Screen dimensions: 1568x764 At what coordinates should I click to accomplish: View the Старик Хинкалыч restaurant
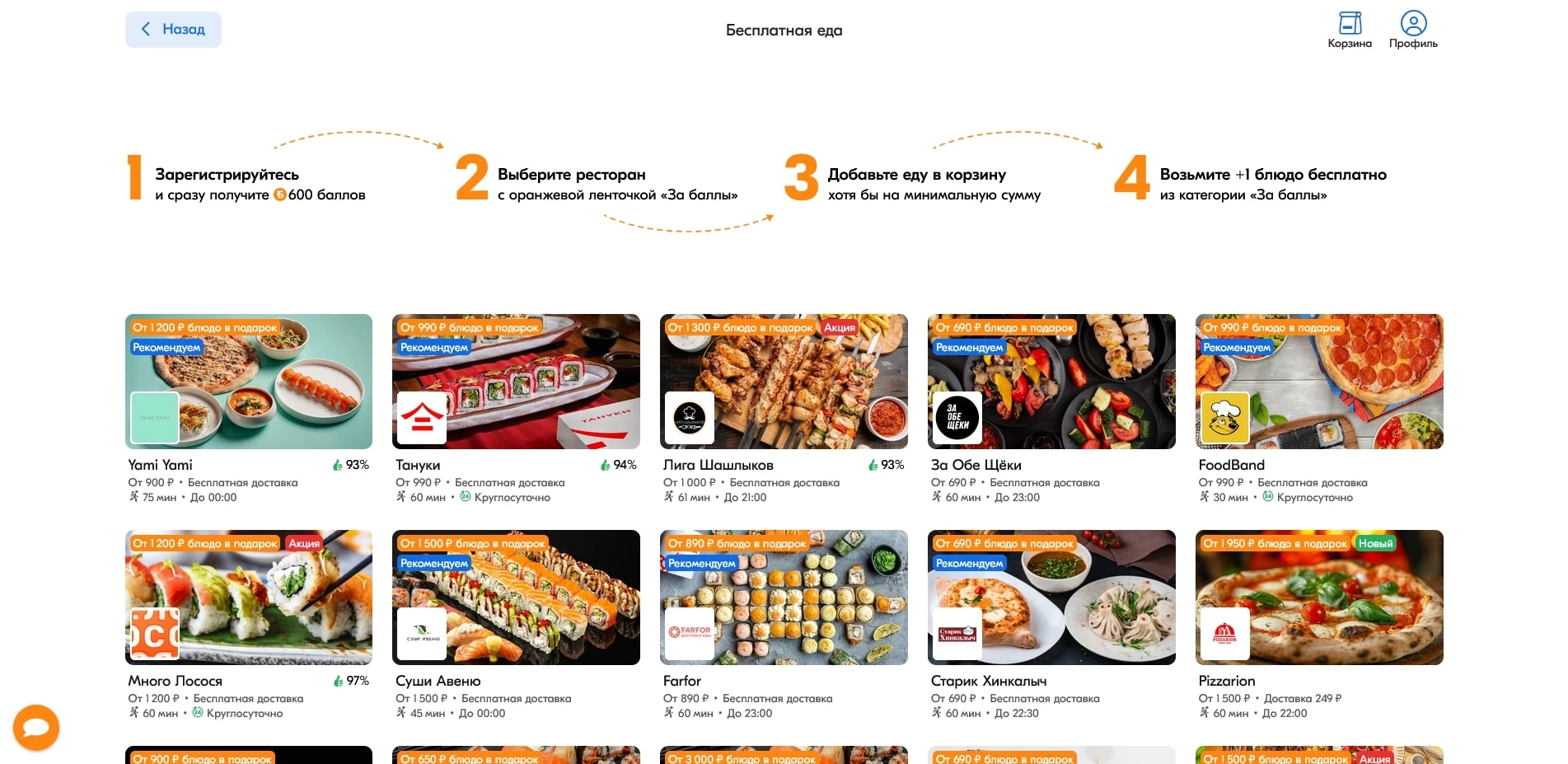tap(1051, 598)
